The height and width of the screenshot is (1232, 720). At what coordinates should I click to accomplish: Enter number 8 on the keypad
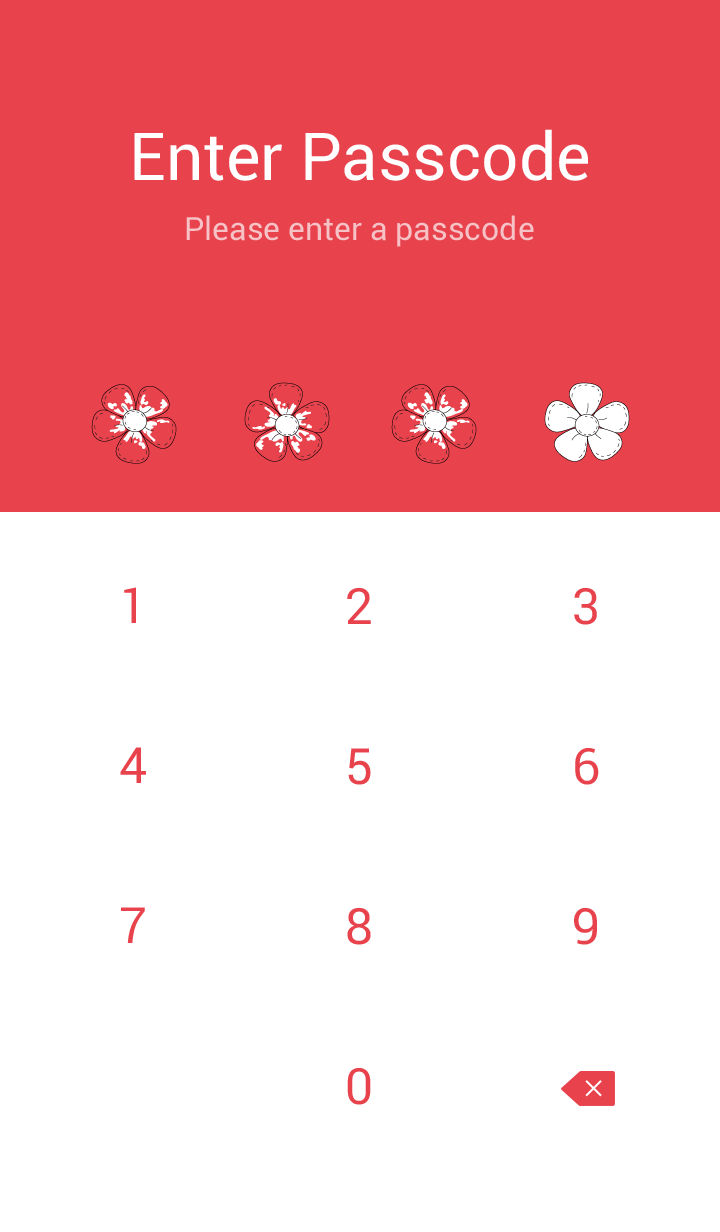pos(359,927)
